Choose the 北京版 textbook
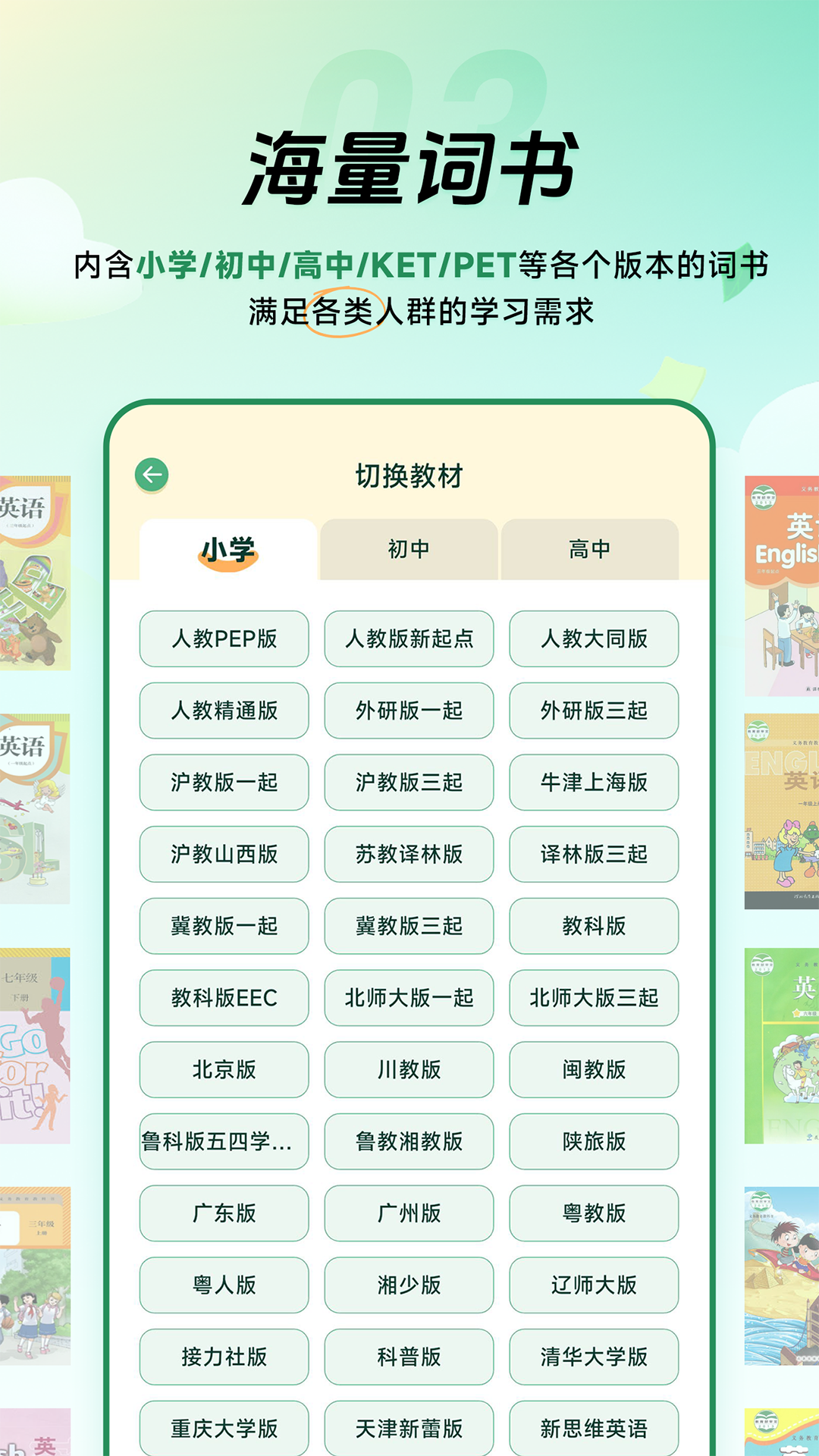 coord(224,1070)
